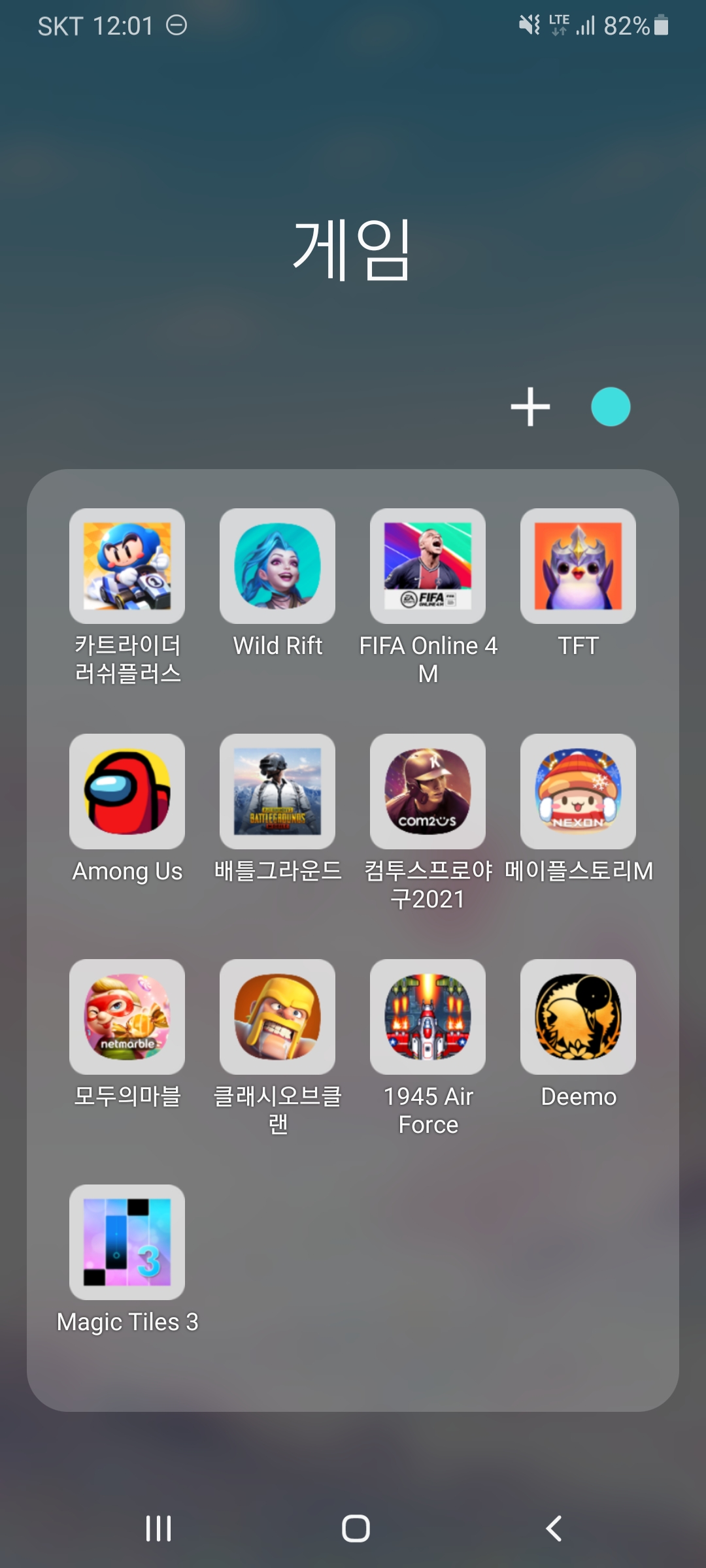
Task: Open 모두의마블 app
Action: pyautogui.click(x=127, y=1017)
